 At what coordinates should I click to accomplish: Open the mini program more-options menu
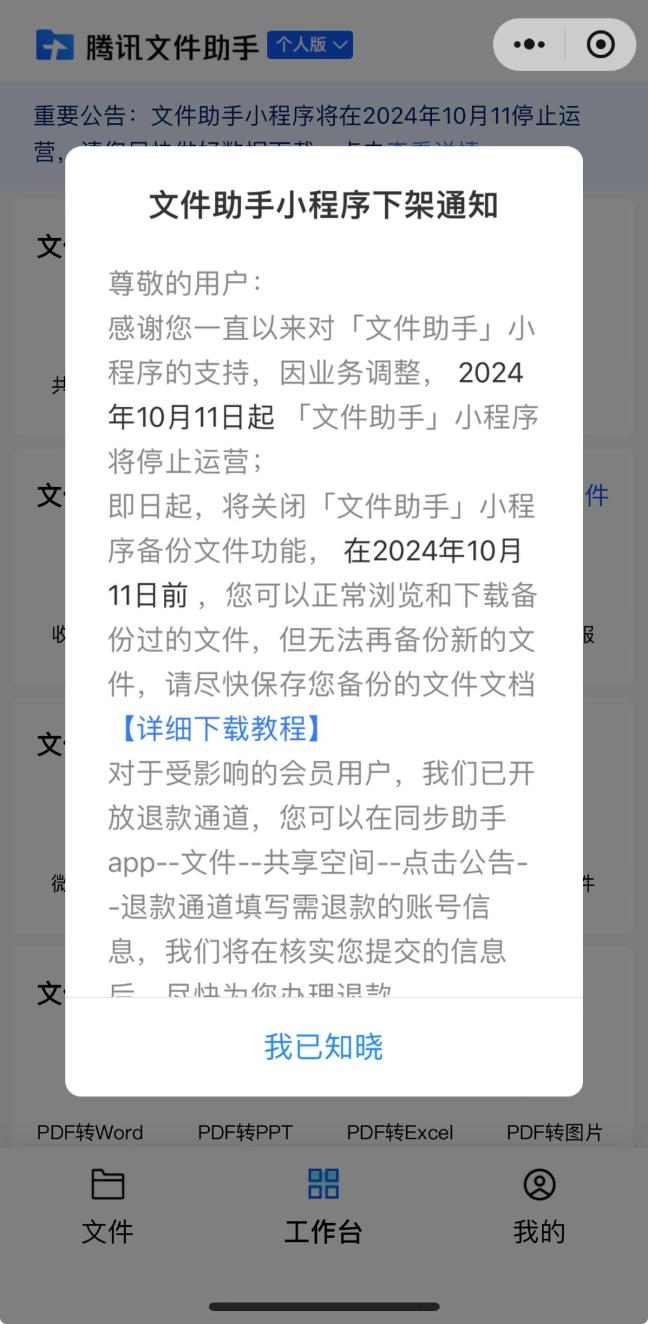[529, 45]
